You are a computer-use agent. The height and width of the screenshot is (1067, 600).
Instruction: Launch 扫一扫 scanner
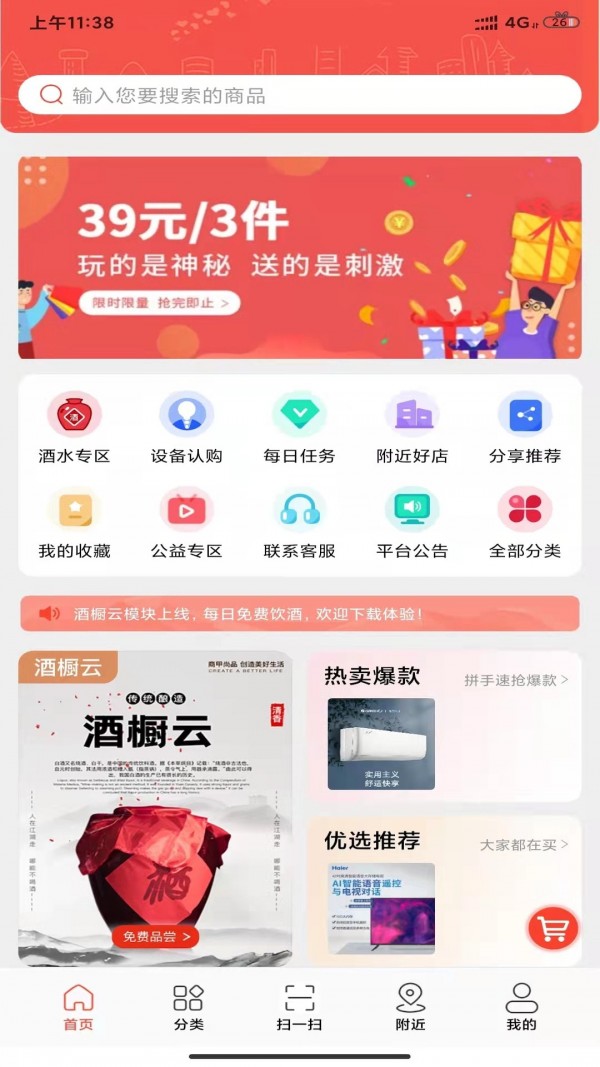(x=299, y=1007)
